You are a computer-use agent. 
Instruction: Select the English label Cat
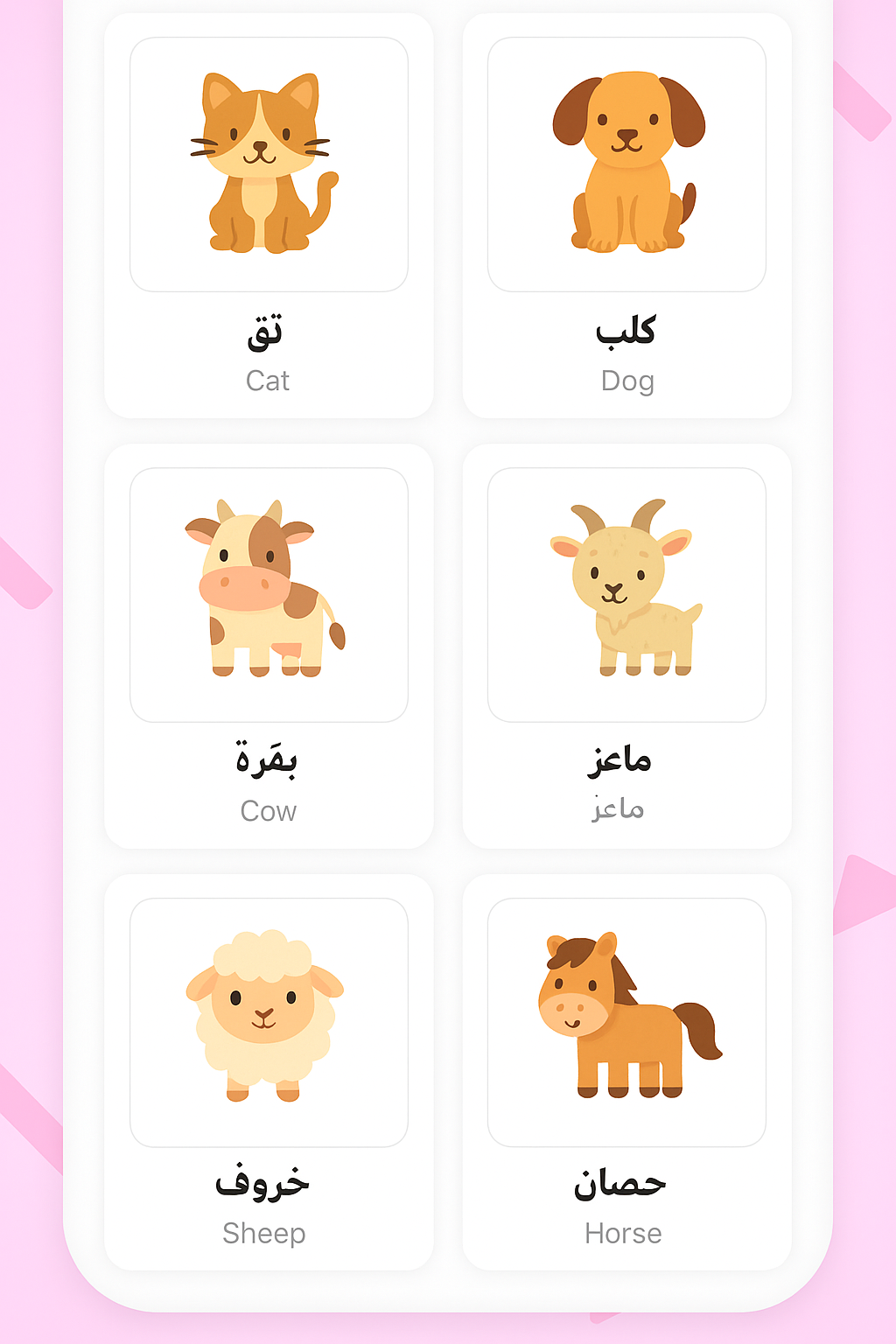(268, 380)
